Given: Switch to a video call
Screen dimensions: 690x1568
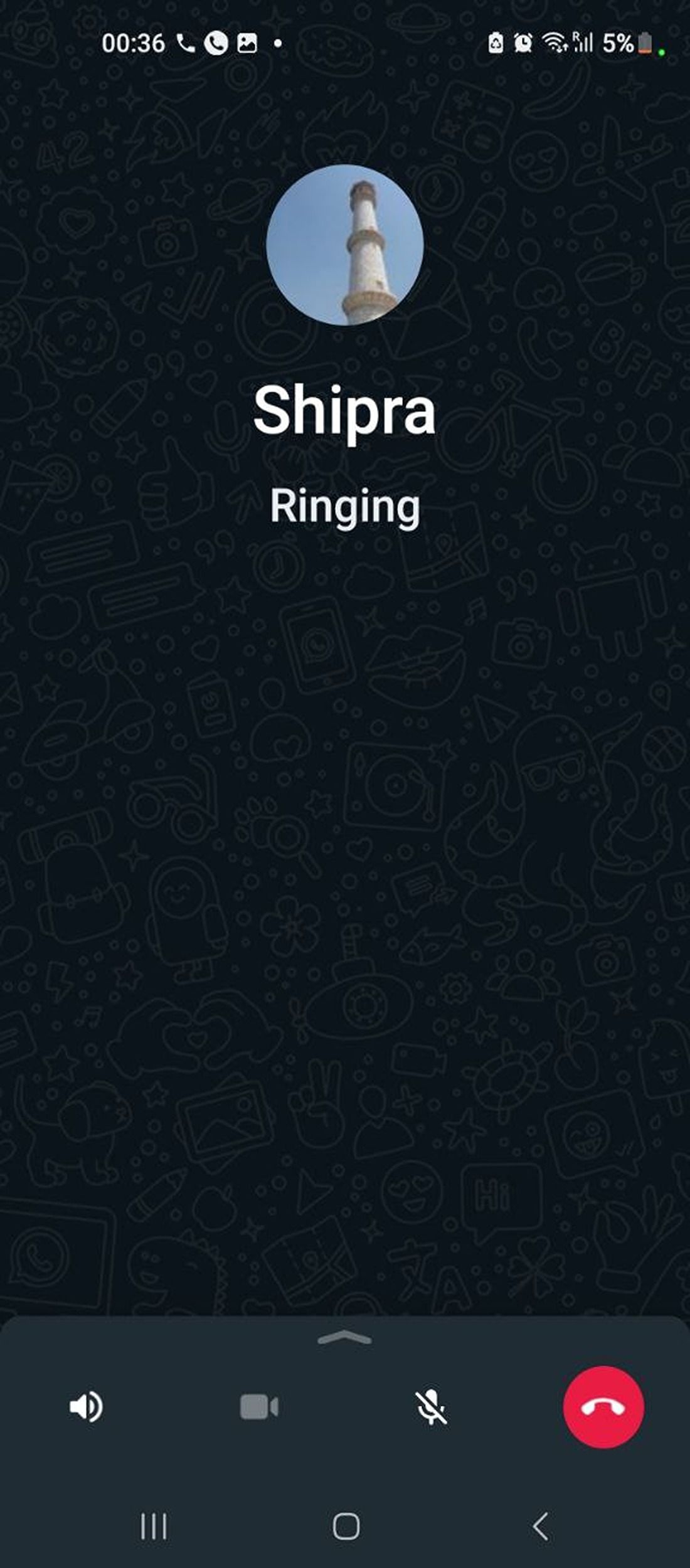Looking at the screenshot, I should click(x=259, y=1407).
